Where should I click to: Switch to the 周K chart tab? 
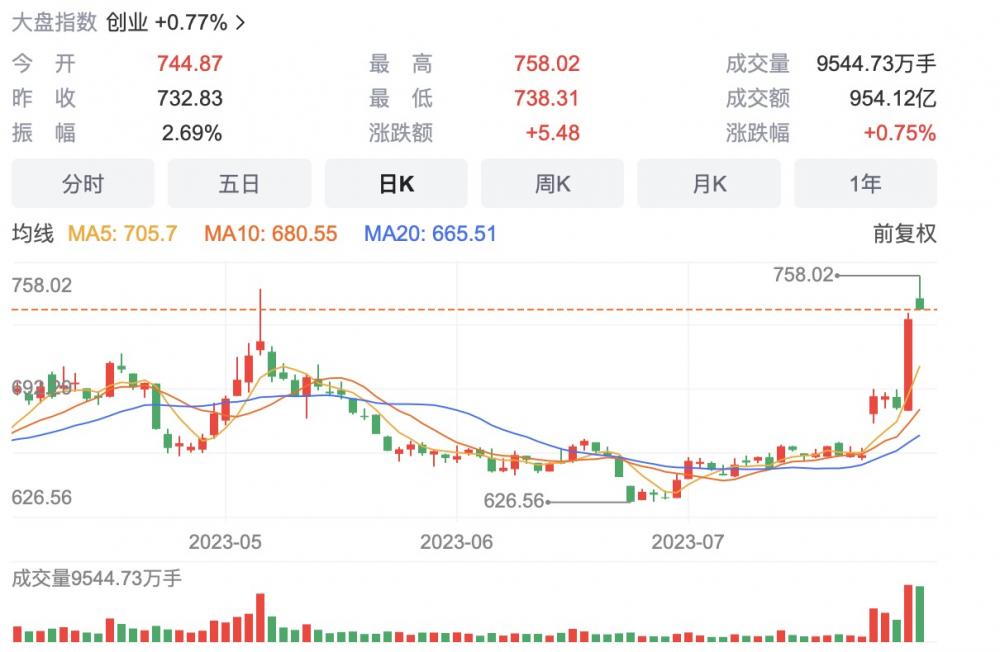[x=552, y=184]
